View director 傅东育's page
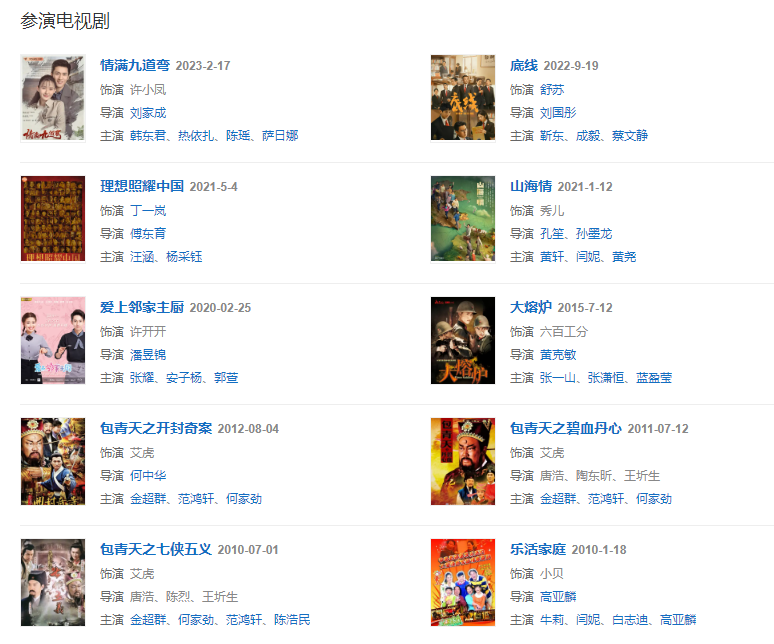Image resolution: width=774 pixels, height=644 pixels. click(x=148, y=234)
